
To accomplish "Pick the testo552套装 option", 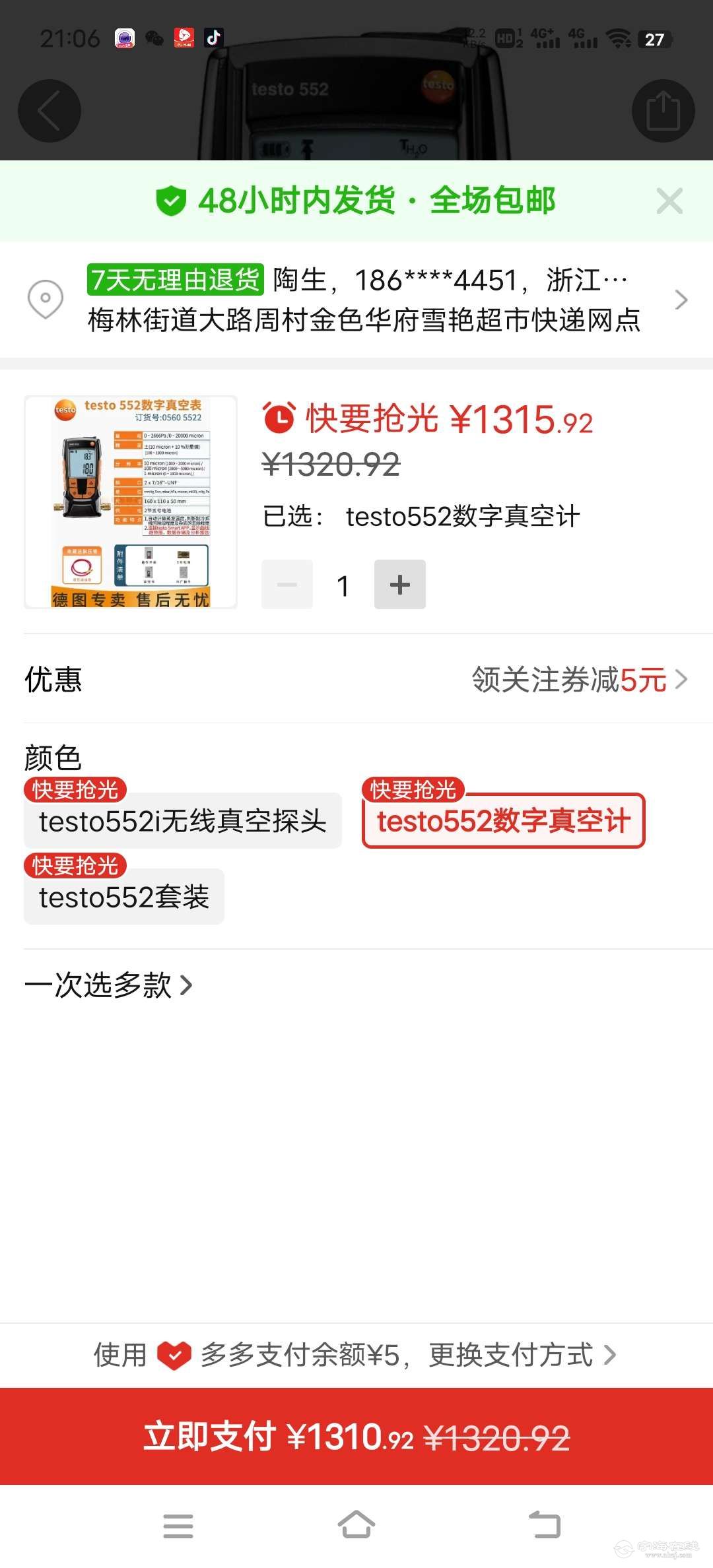I will coord(124,898).
